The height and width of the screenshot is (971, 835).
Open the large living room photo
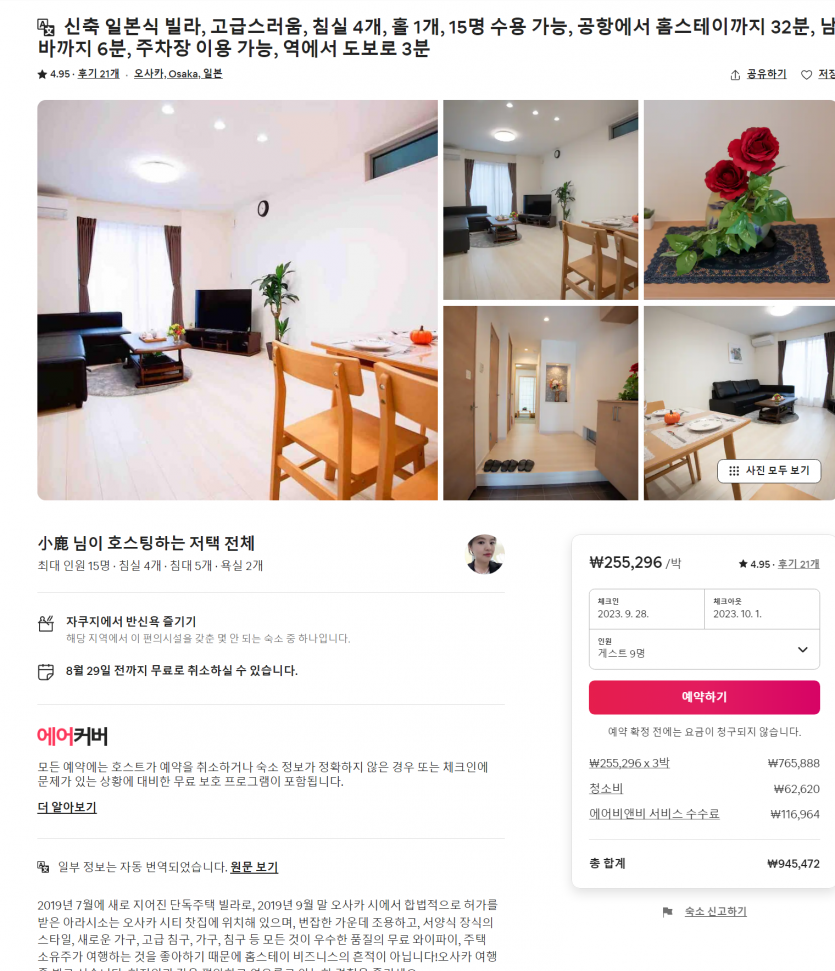pos(237,300)
